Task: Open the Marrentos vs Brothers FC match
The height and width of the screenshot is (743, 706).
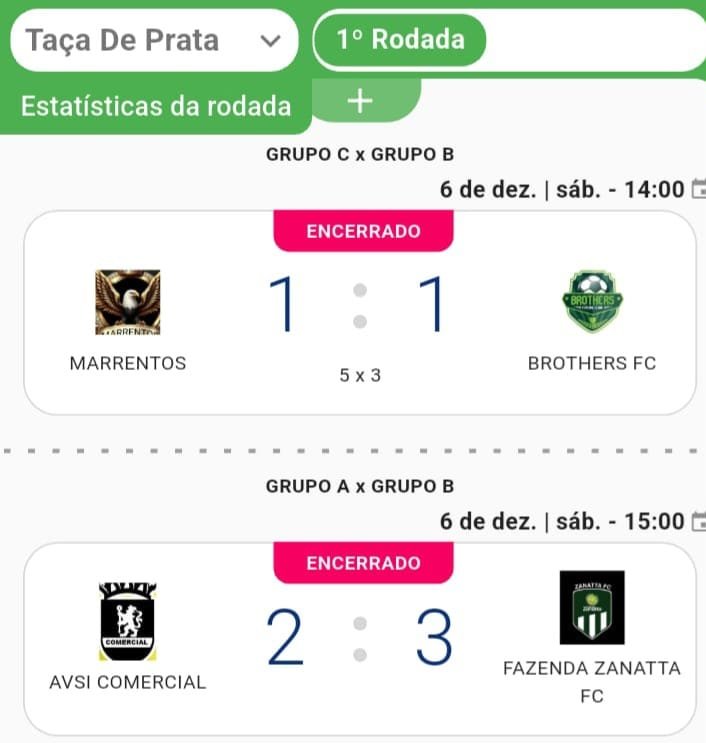Action: pyautogui.click(x=359, y=313)
